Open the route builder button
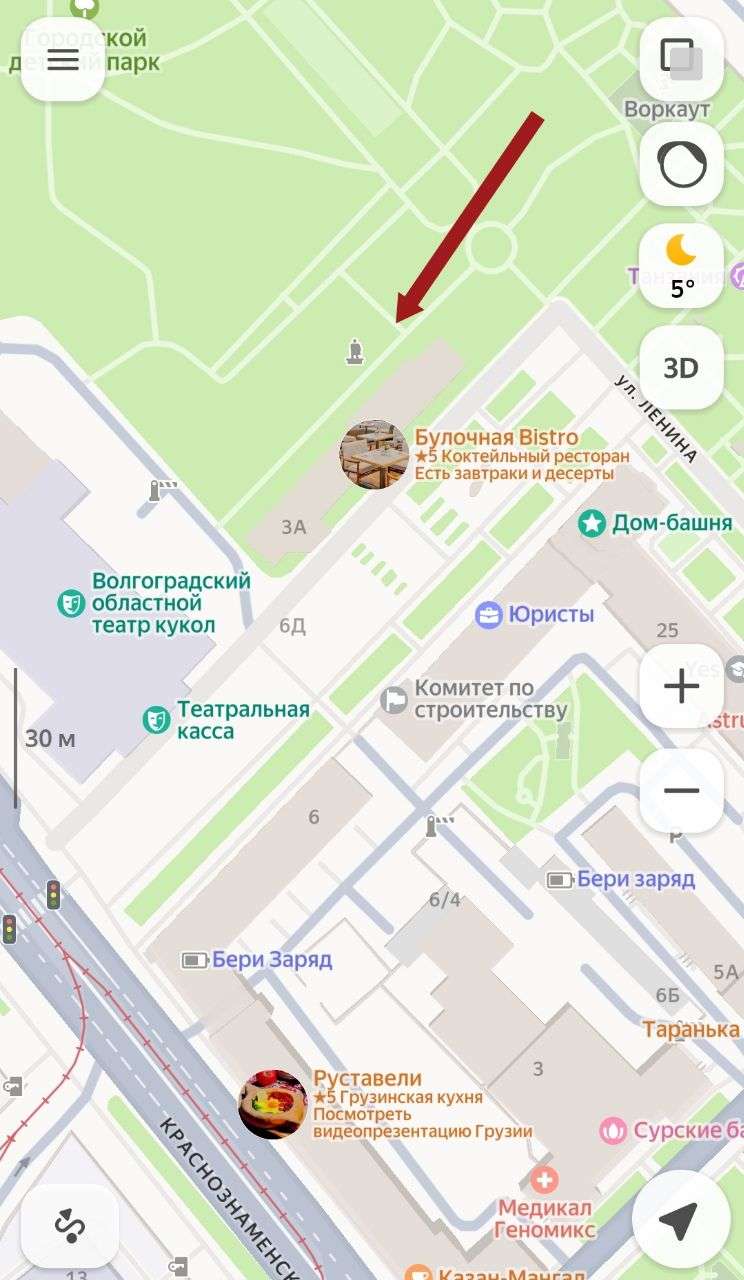The image size is (744, 1280). 70,1225
